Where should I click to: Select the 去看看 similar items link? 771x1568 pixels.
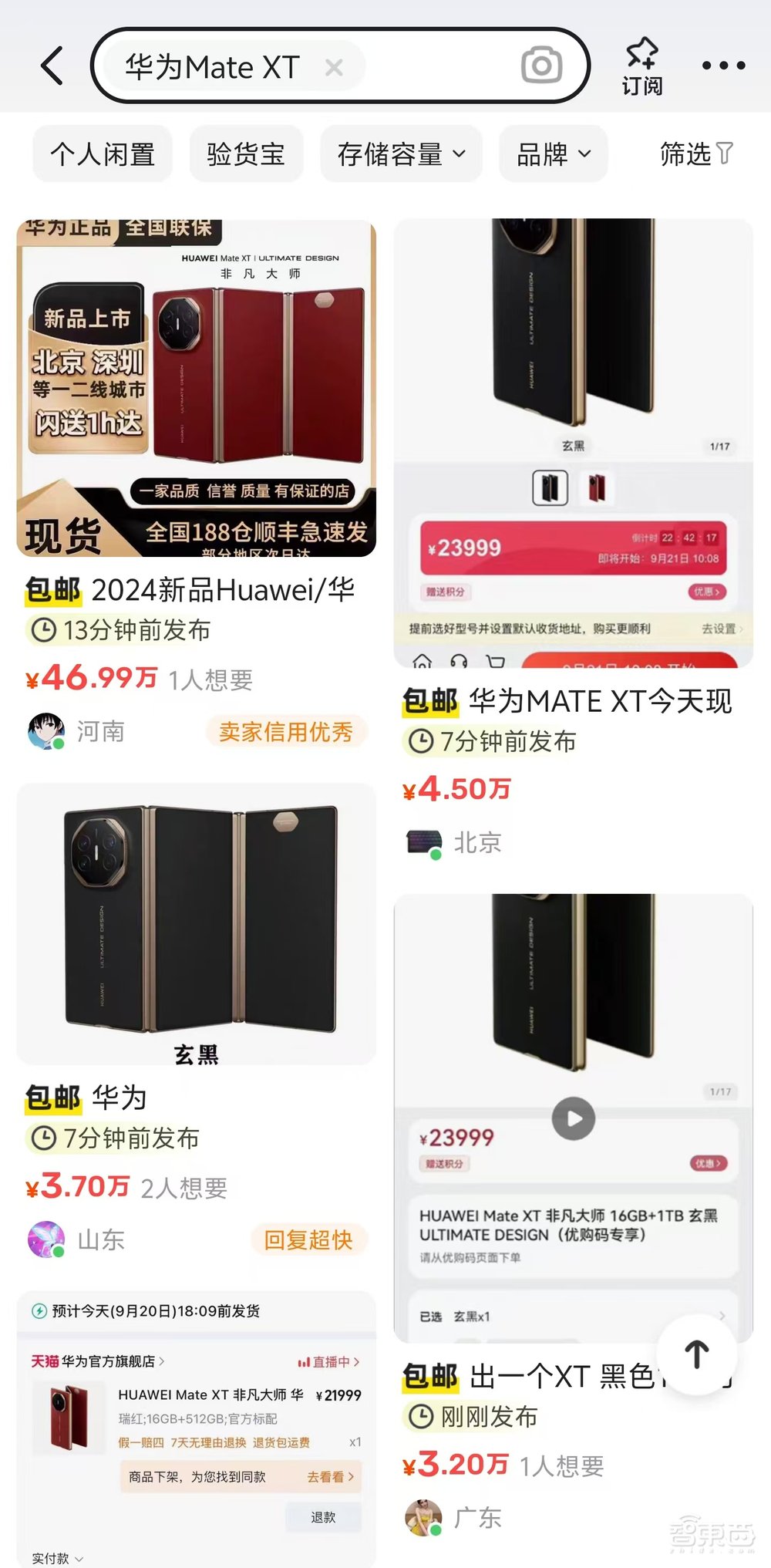327,1477
